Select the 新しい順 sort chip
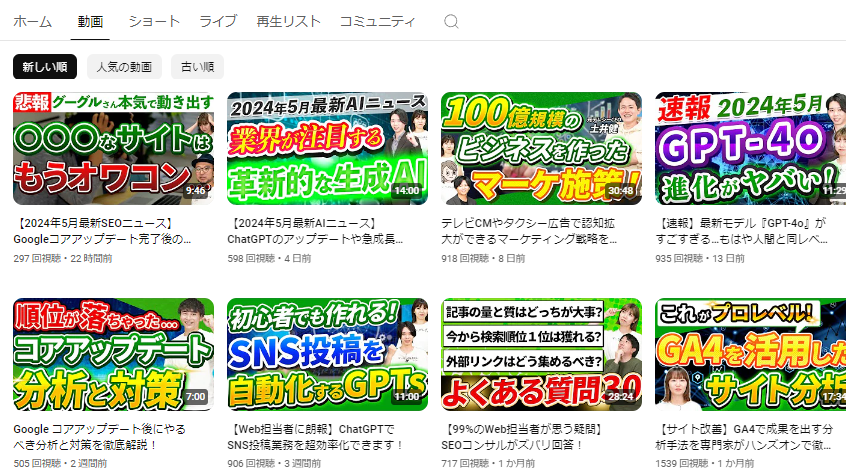The height and width of the screenshot is (472, 846). click(45, 67)
